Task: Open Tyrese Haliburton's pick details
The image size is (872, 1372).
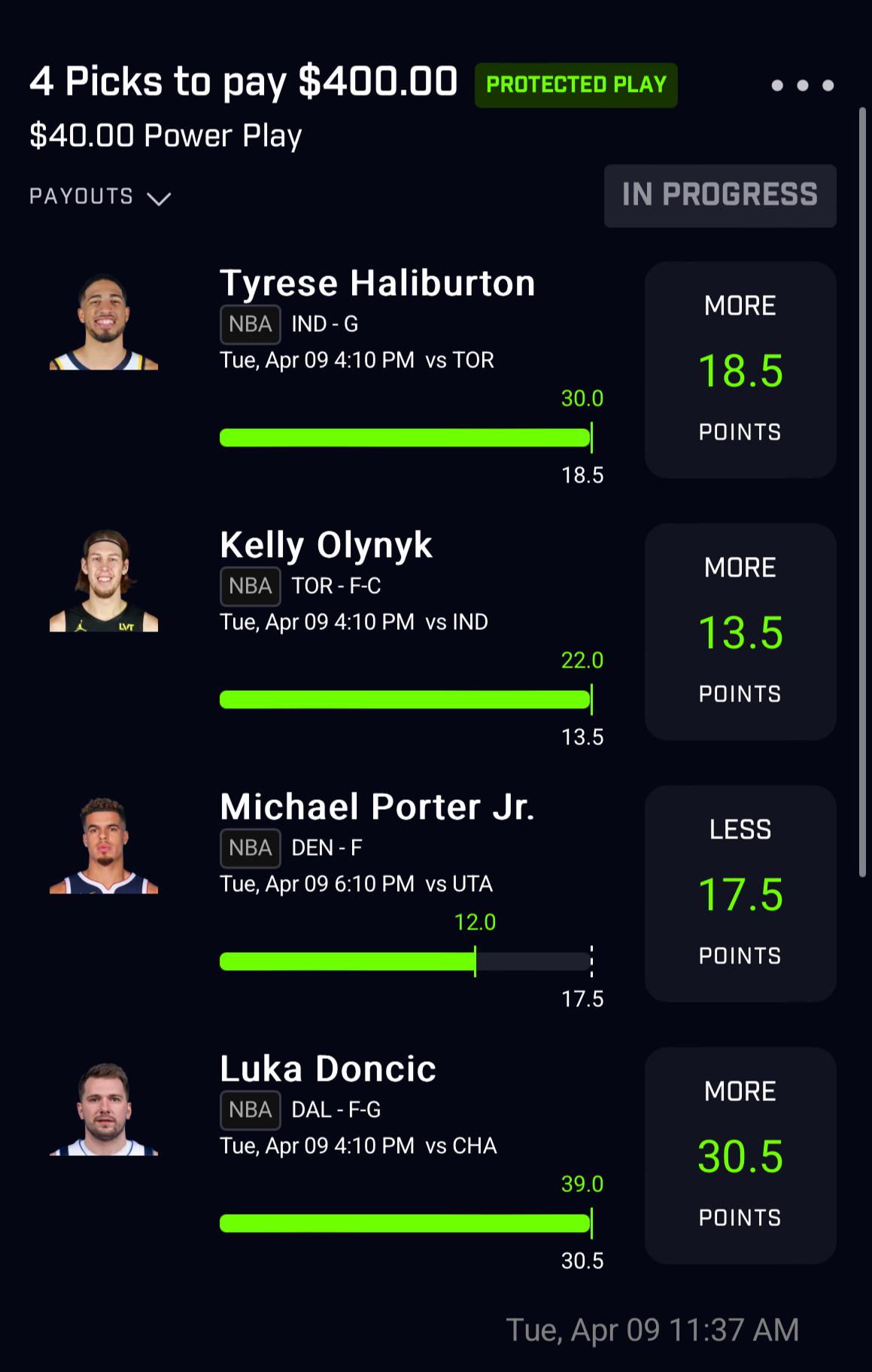Action: [377, 284]
